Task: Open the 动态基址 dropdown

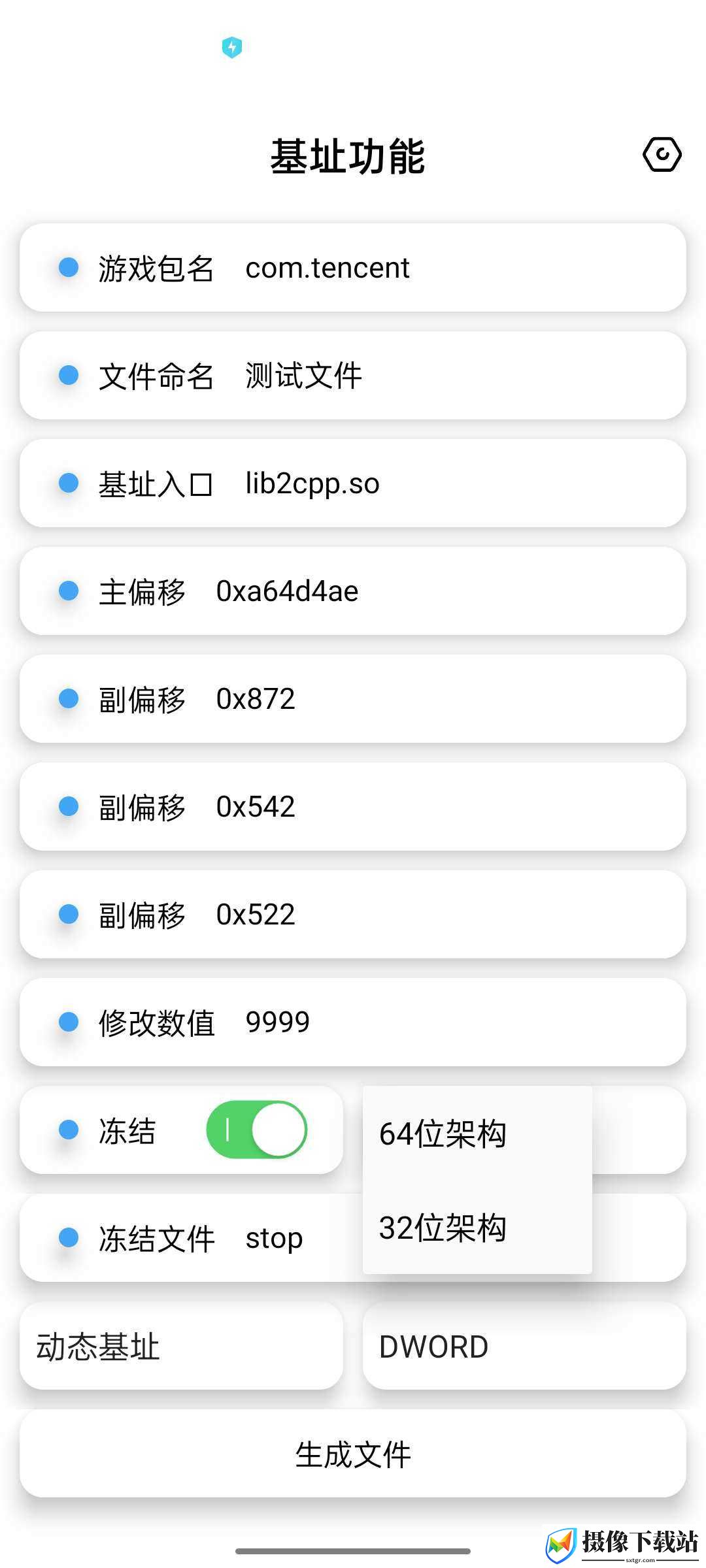Action: click(x=181, y=1346)
